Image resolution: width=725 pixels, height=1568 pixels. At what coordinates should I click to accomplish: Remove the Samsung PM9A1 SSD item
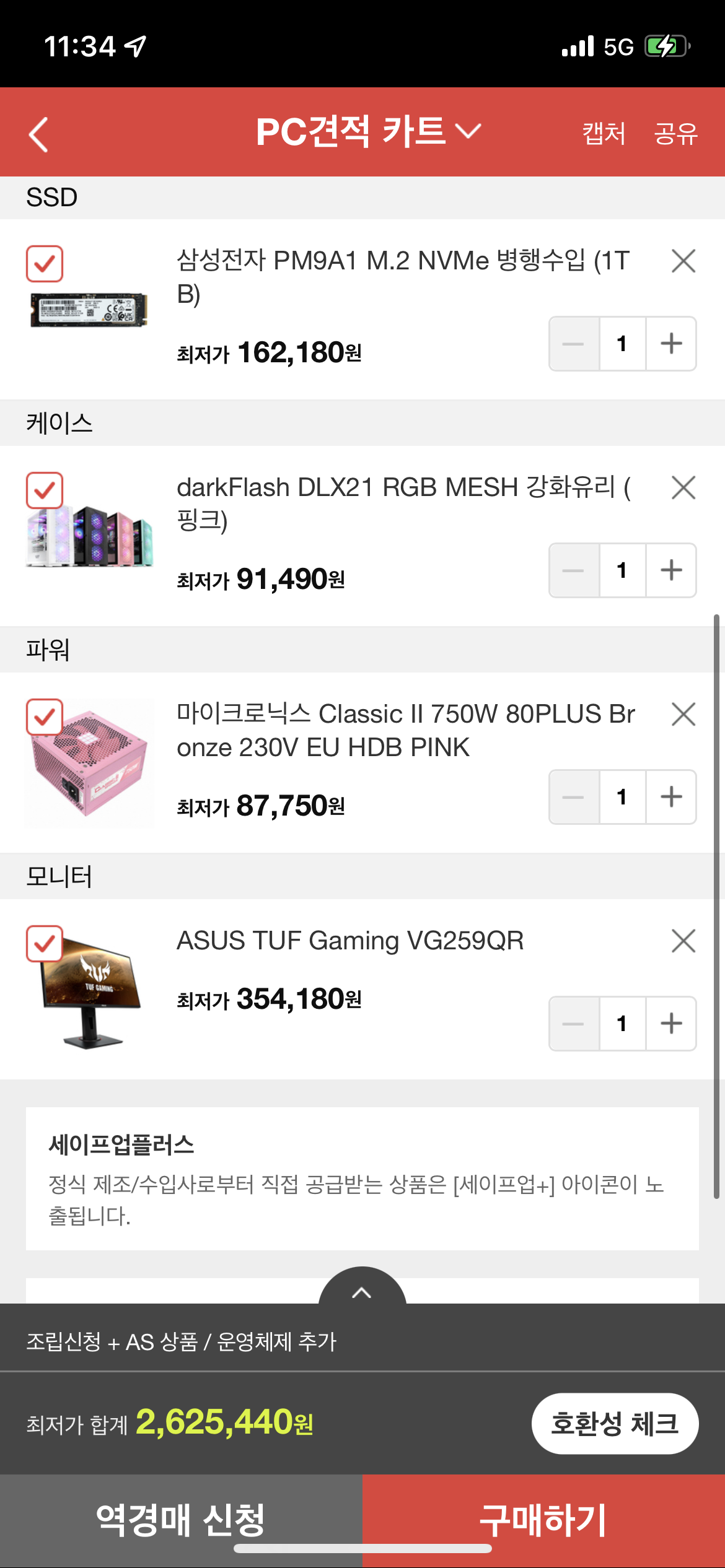click(x=683, y=261)
